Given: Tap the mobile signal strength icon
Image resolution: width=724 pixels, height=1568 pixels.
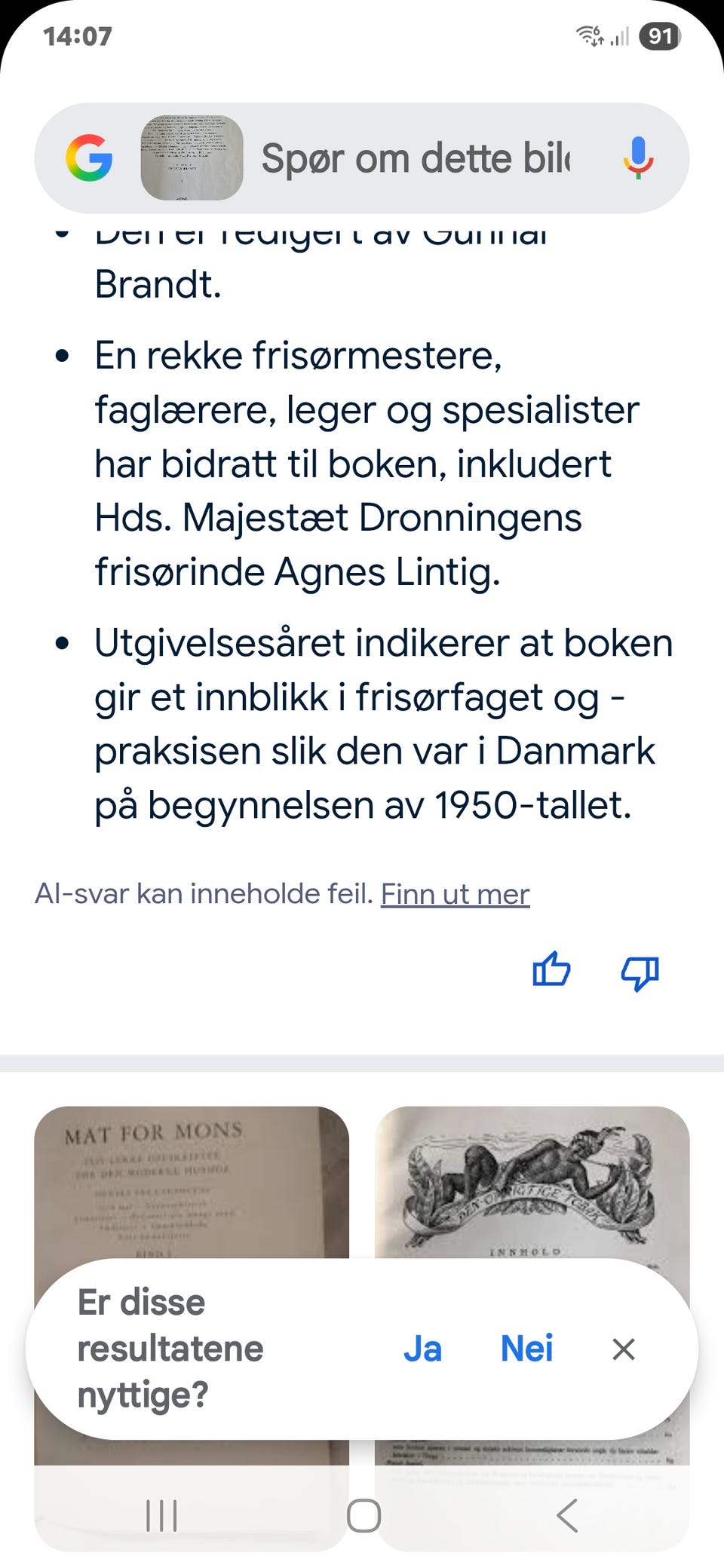Looking at the screenshot, I should pos(618,33).
